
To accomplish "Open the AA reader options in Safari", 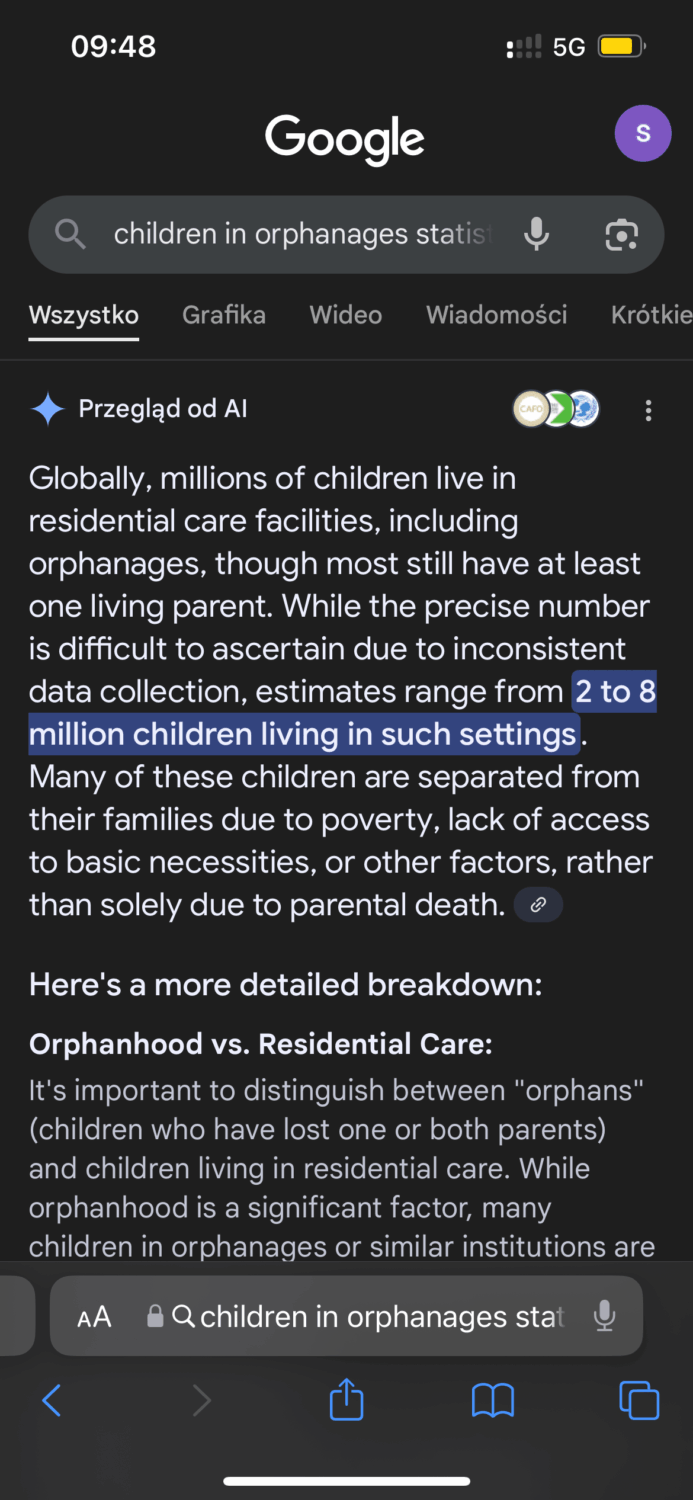I will (94, 1317).
